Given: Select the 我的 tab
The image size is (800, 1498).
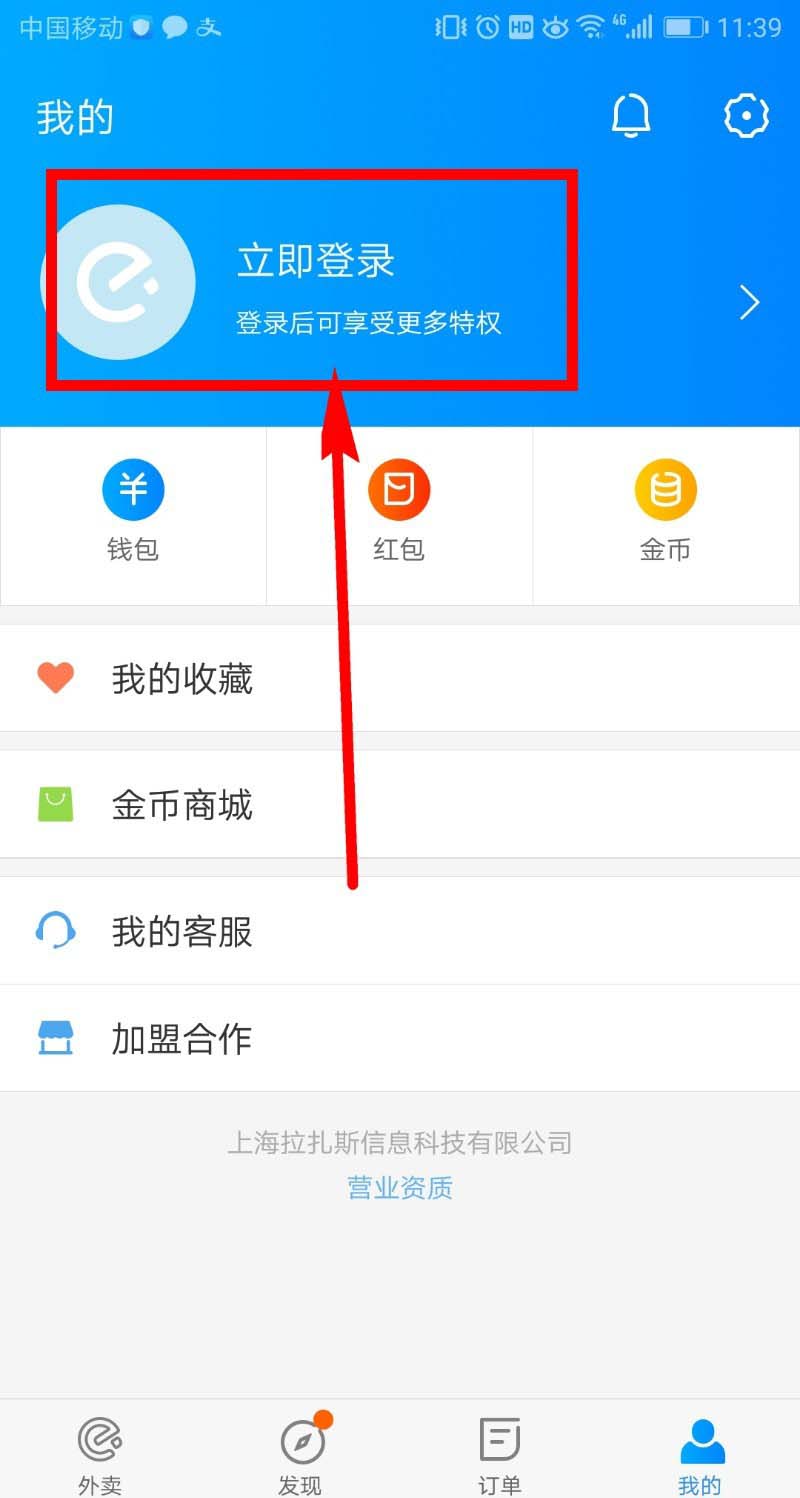Looking at the screenshot, I should 700,1453.
